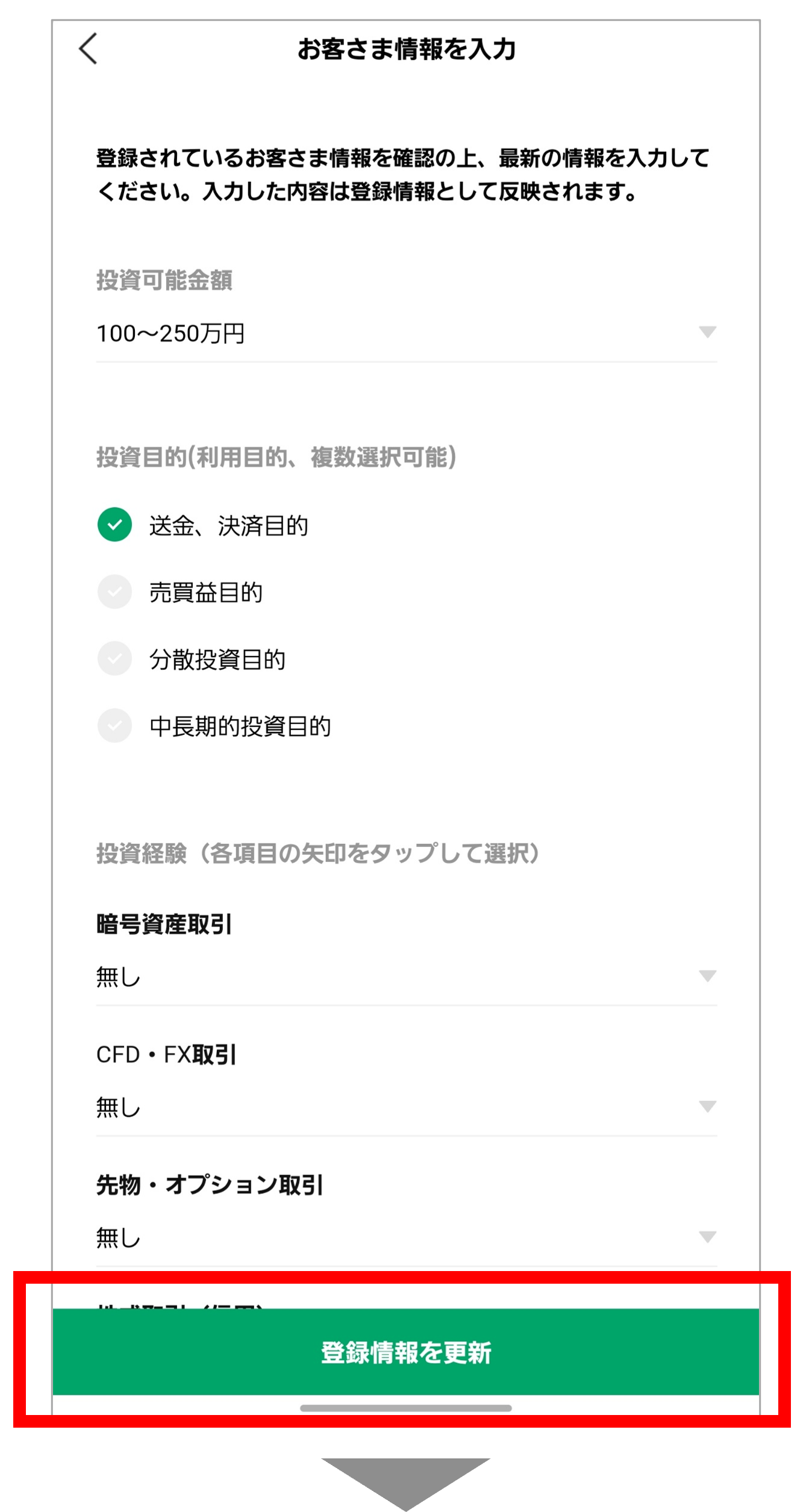Image resolution: width=812 pixels, height=1512 pixels.
Task: Tap the gray down arrow below the screen
Action: (406, 1476)
